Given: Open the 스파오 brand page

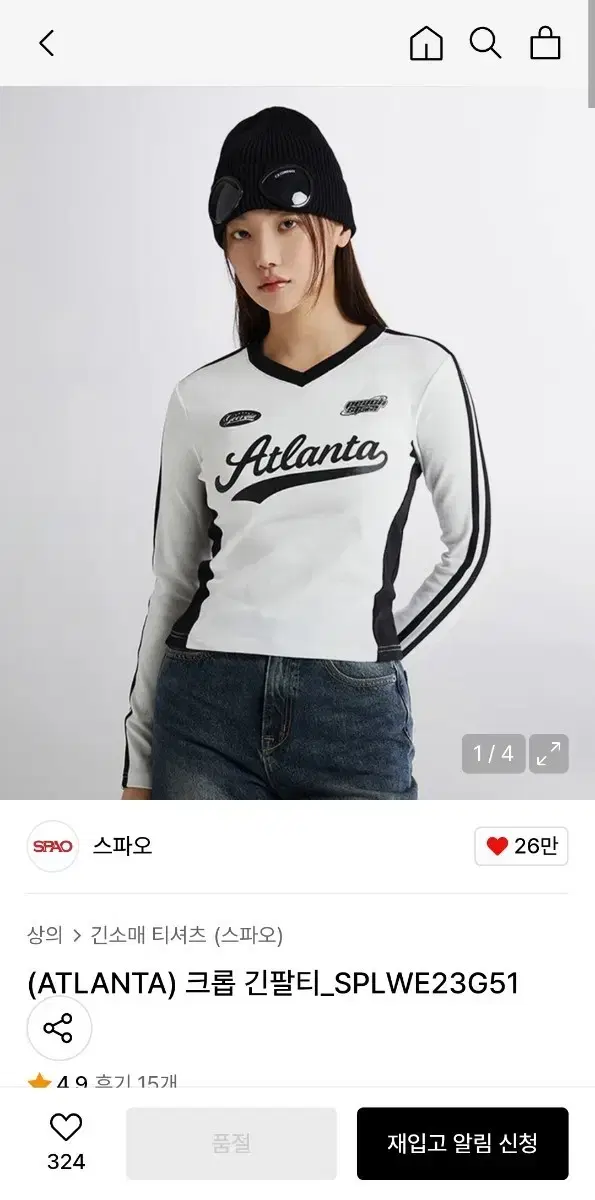Looking at the screenshot, I should point(123,846).
